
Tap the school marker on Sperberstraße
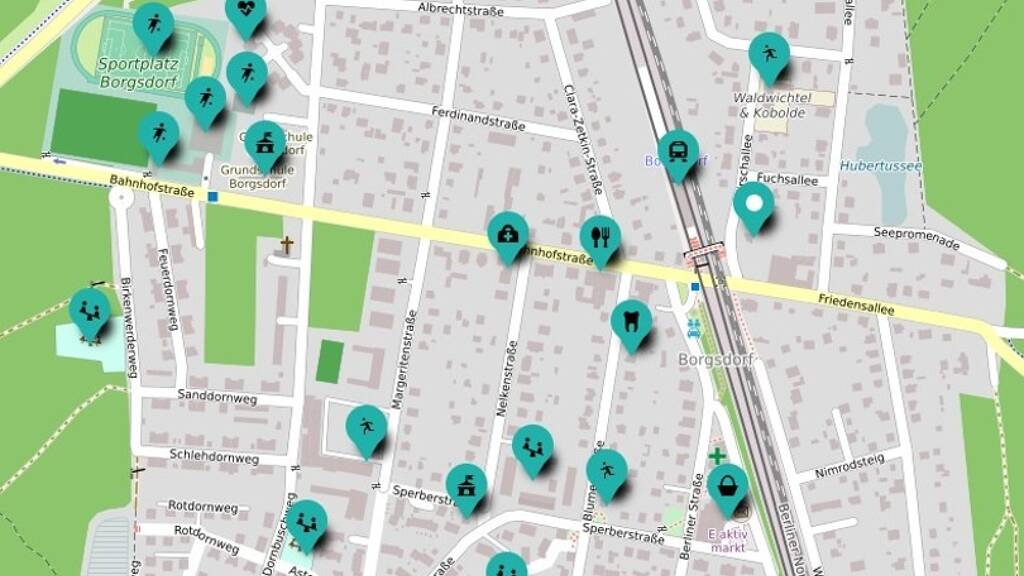point(466,488)
